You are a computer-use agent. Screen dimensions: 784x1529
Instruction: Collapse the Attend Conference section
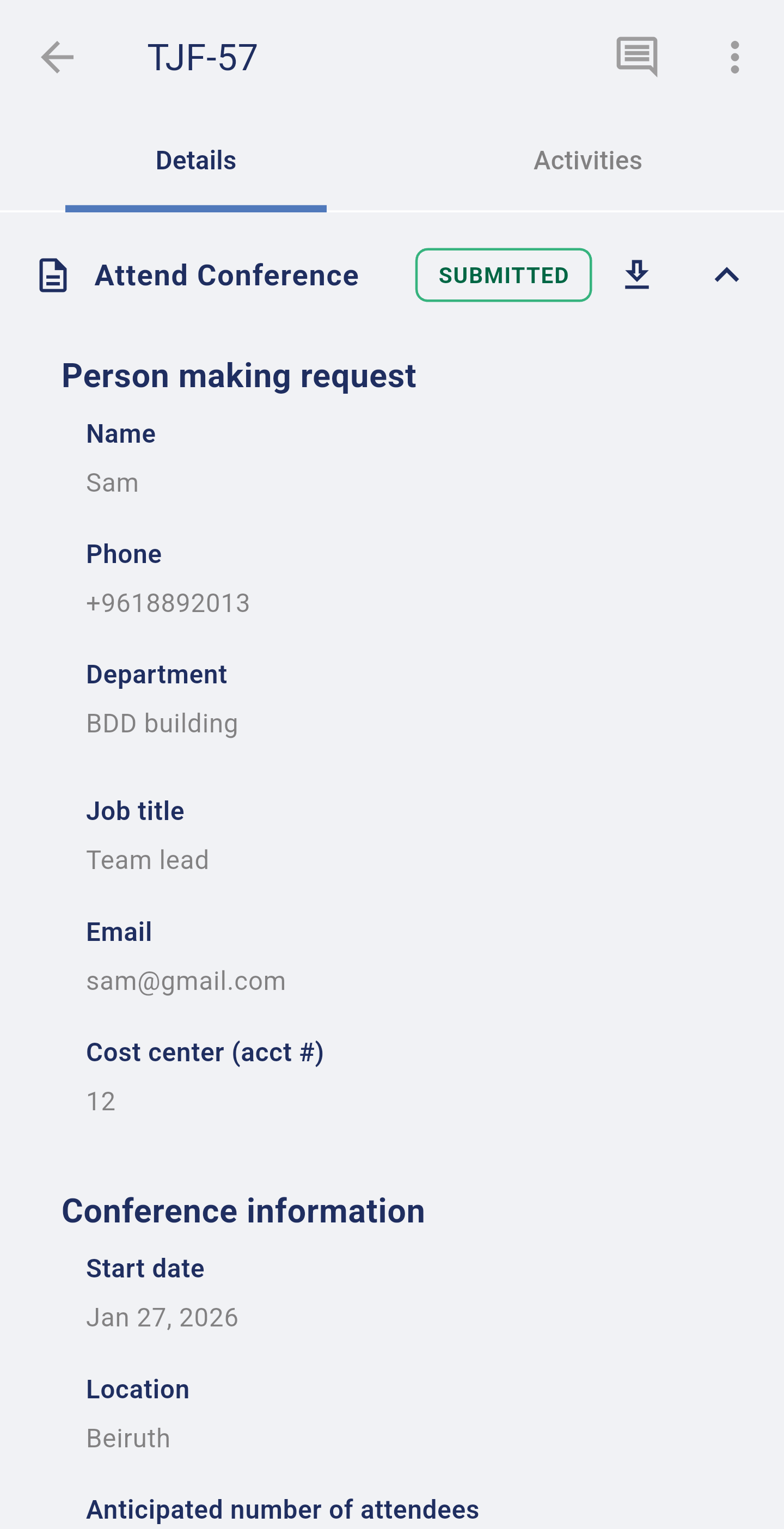click(x=726, y=275)
